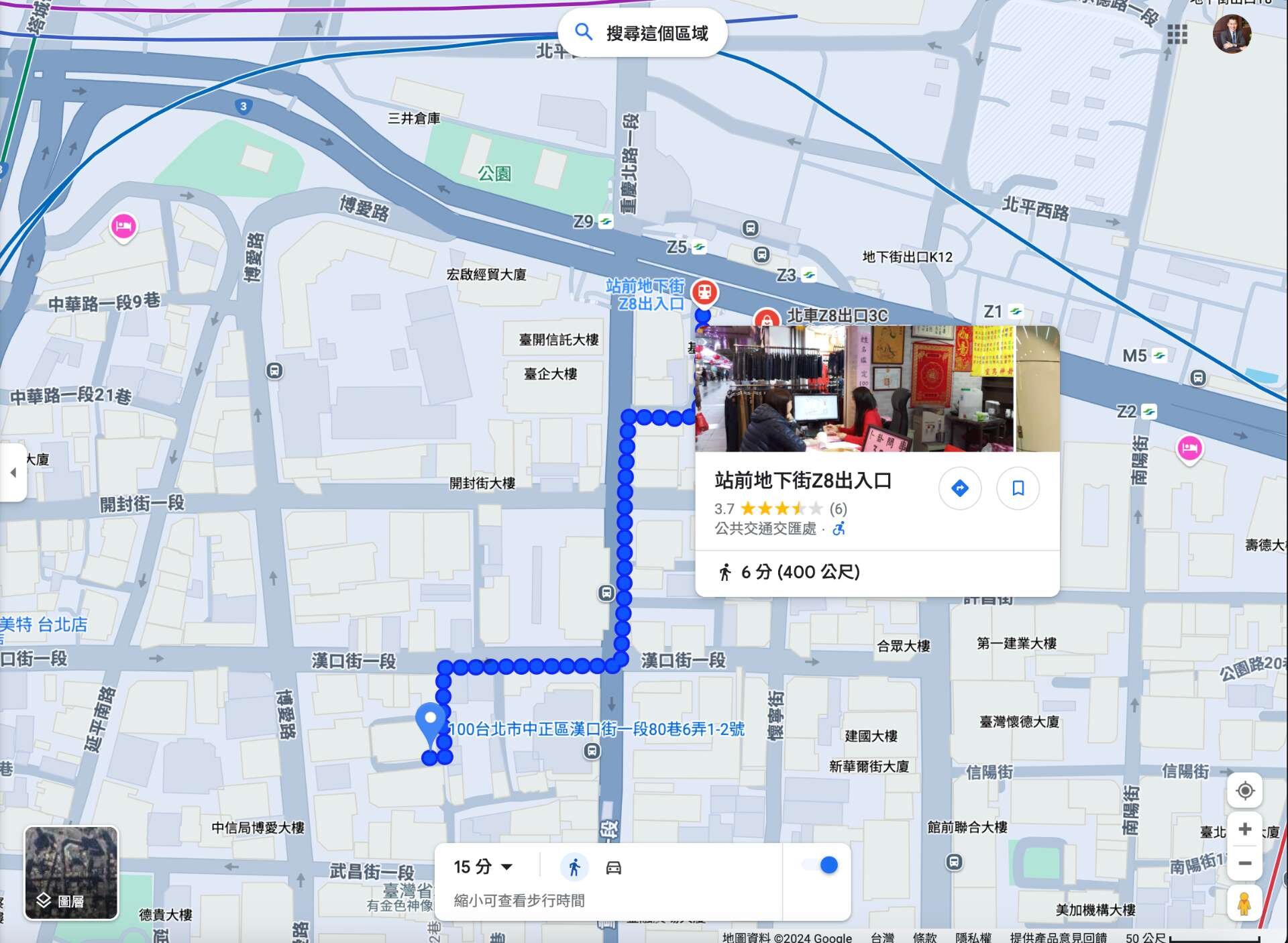1288x943 pixels.
Task: Open the Google apps grid
Action: tap(1177, 34)
